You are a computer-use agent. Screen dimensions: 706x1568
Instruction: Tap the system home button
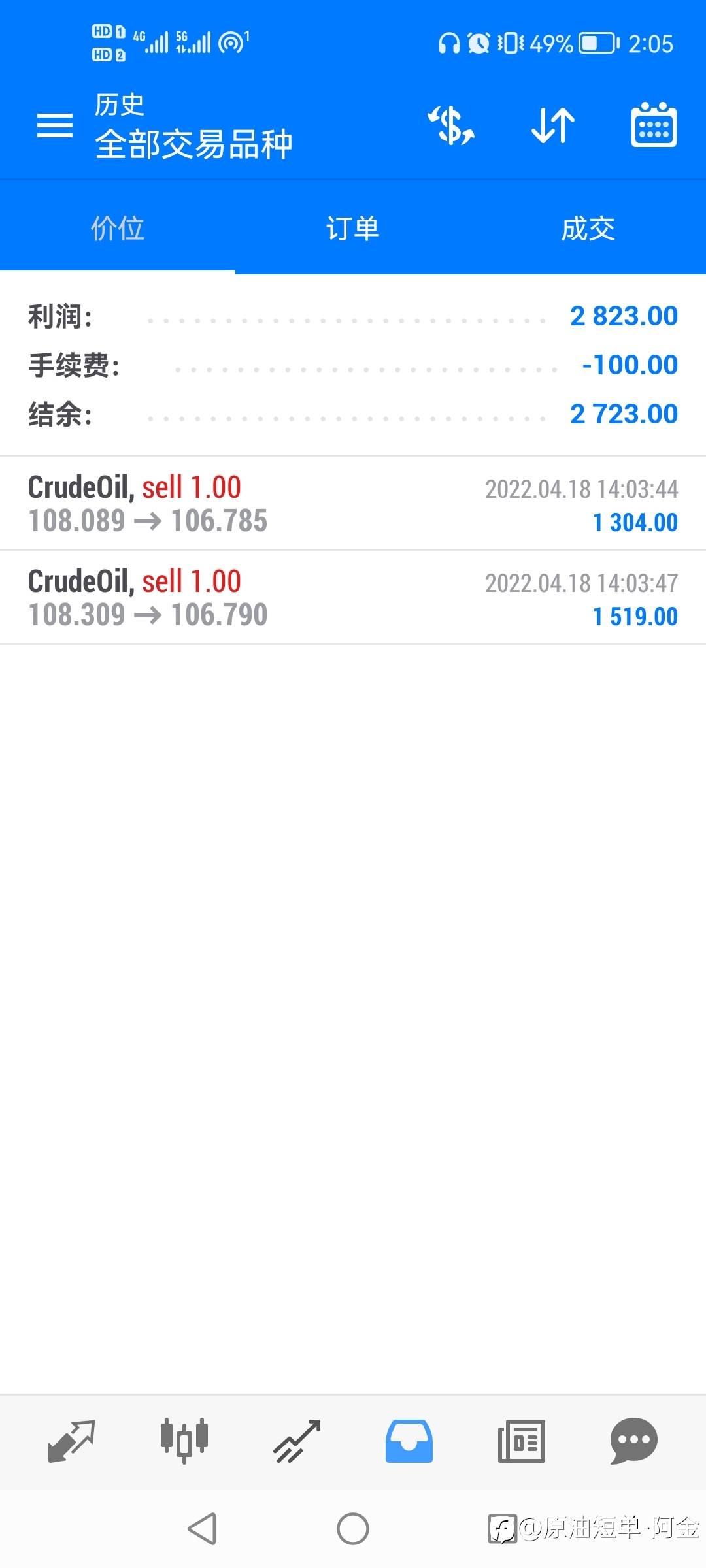(x=353, y=1529)
